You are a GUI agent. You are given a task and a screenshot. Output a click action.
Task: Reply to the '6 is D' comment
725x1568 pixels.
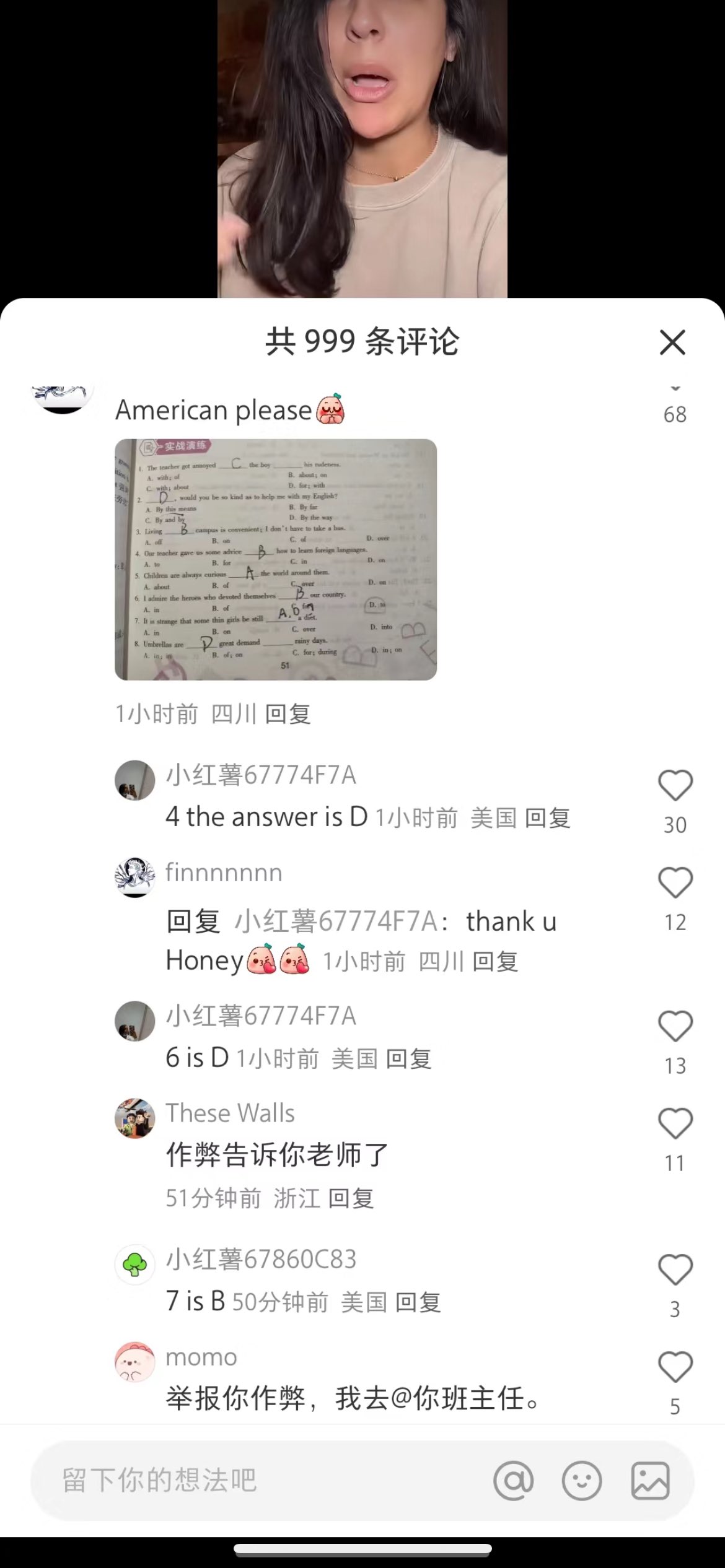point(408,1059)
